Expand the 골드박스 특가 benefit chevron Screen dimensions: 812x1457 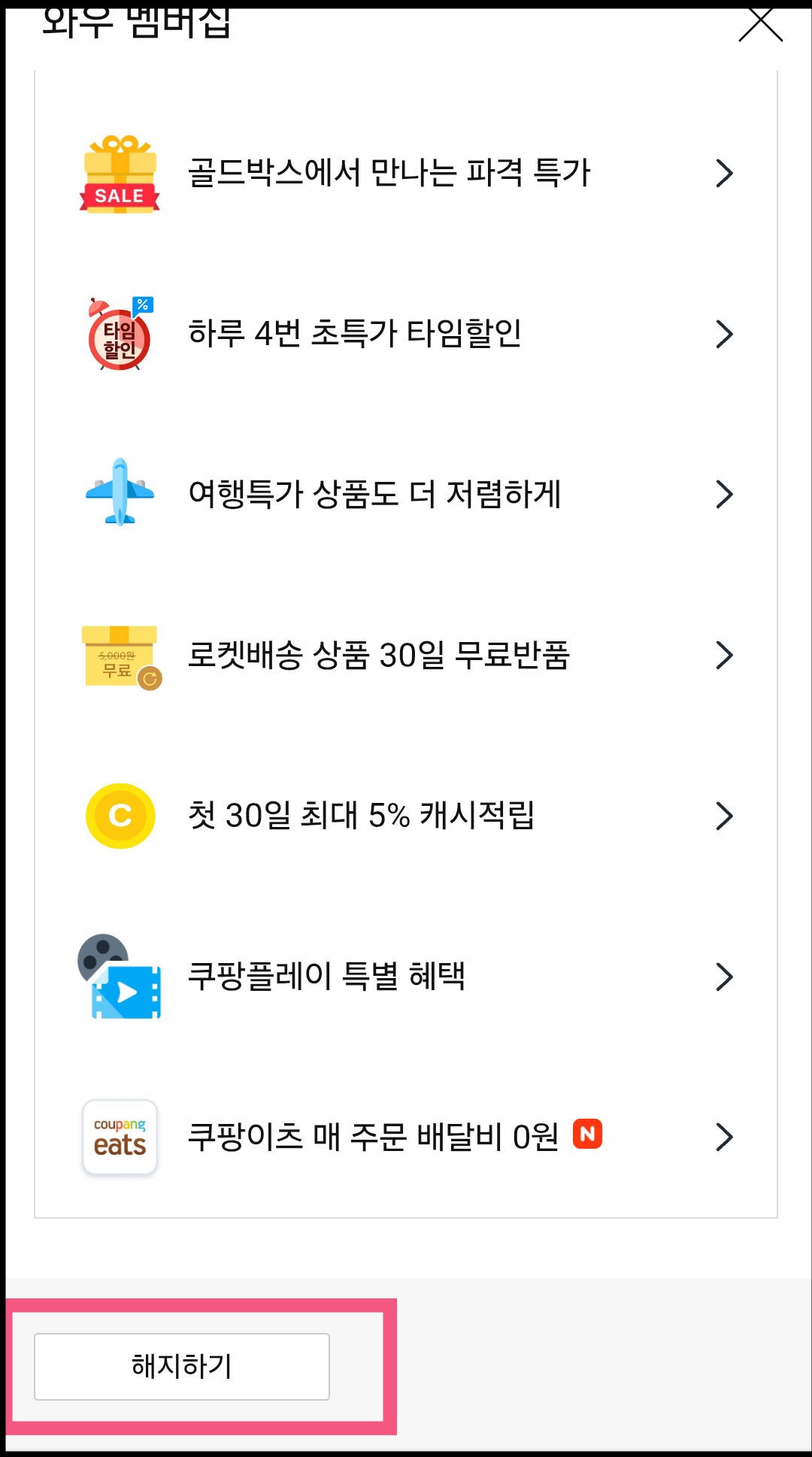pyautogui.click(x=723, y=171)
